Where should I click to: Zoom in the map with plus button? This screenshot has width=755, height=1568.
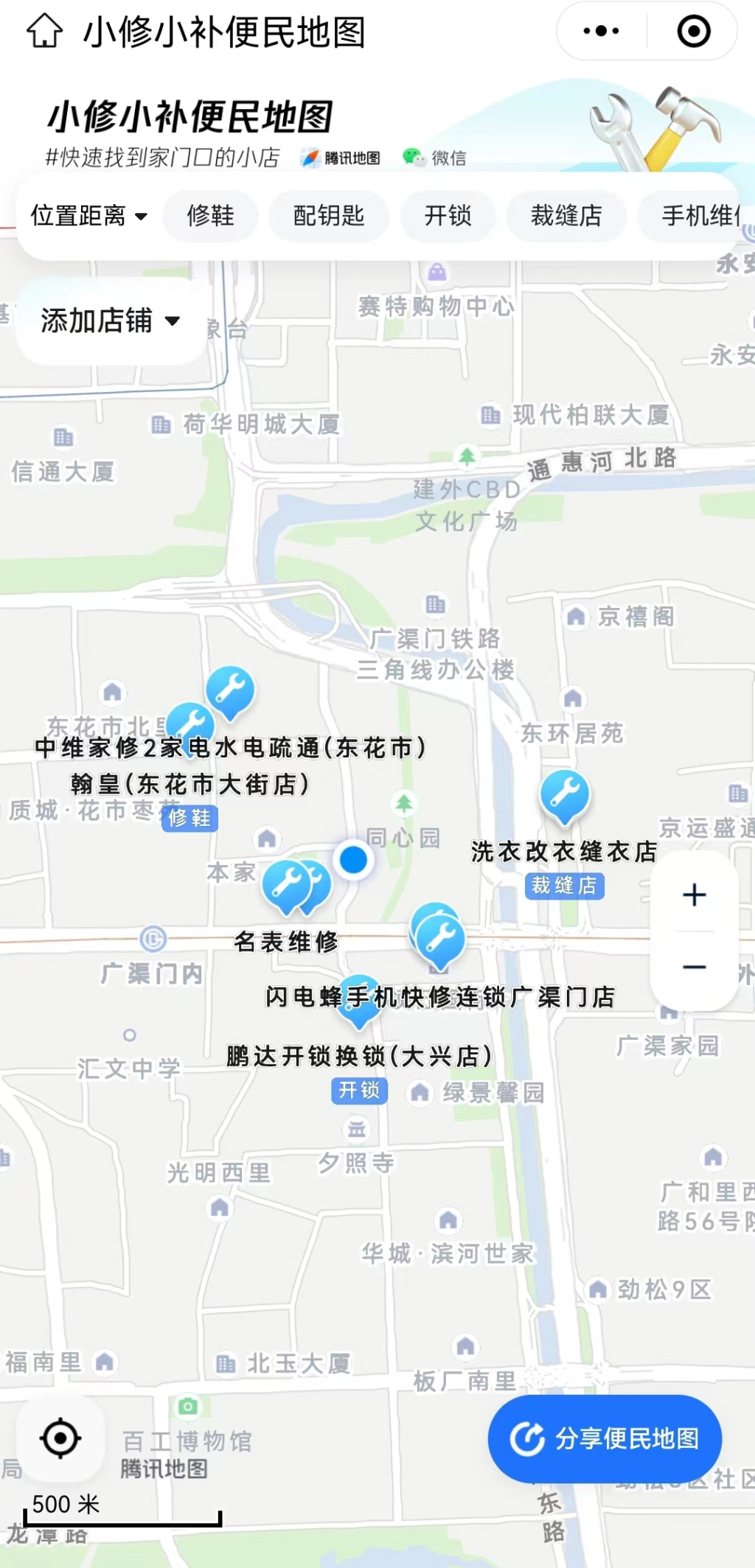[x=694, y=895]
